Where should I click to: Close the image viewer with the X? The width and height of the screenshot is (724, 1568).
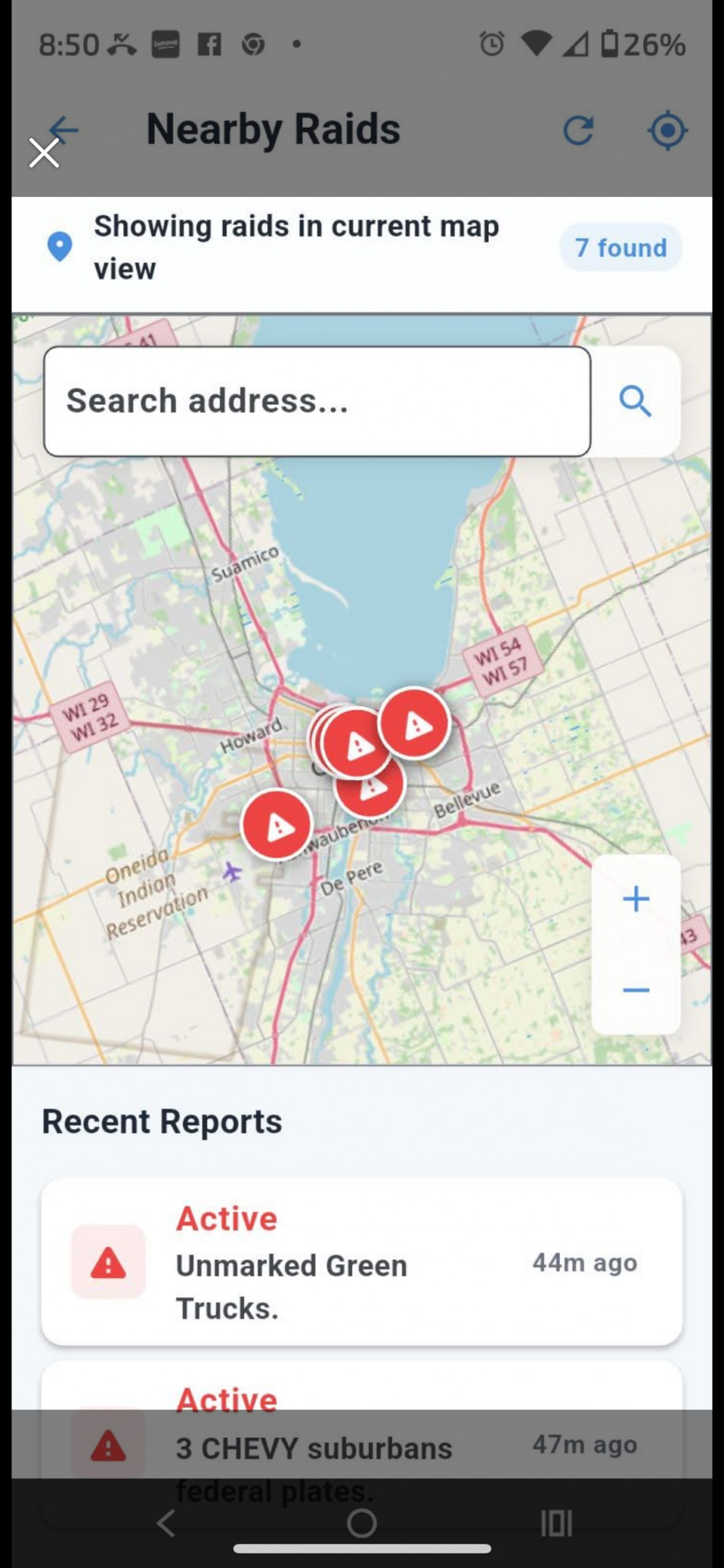click(44, 153)
